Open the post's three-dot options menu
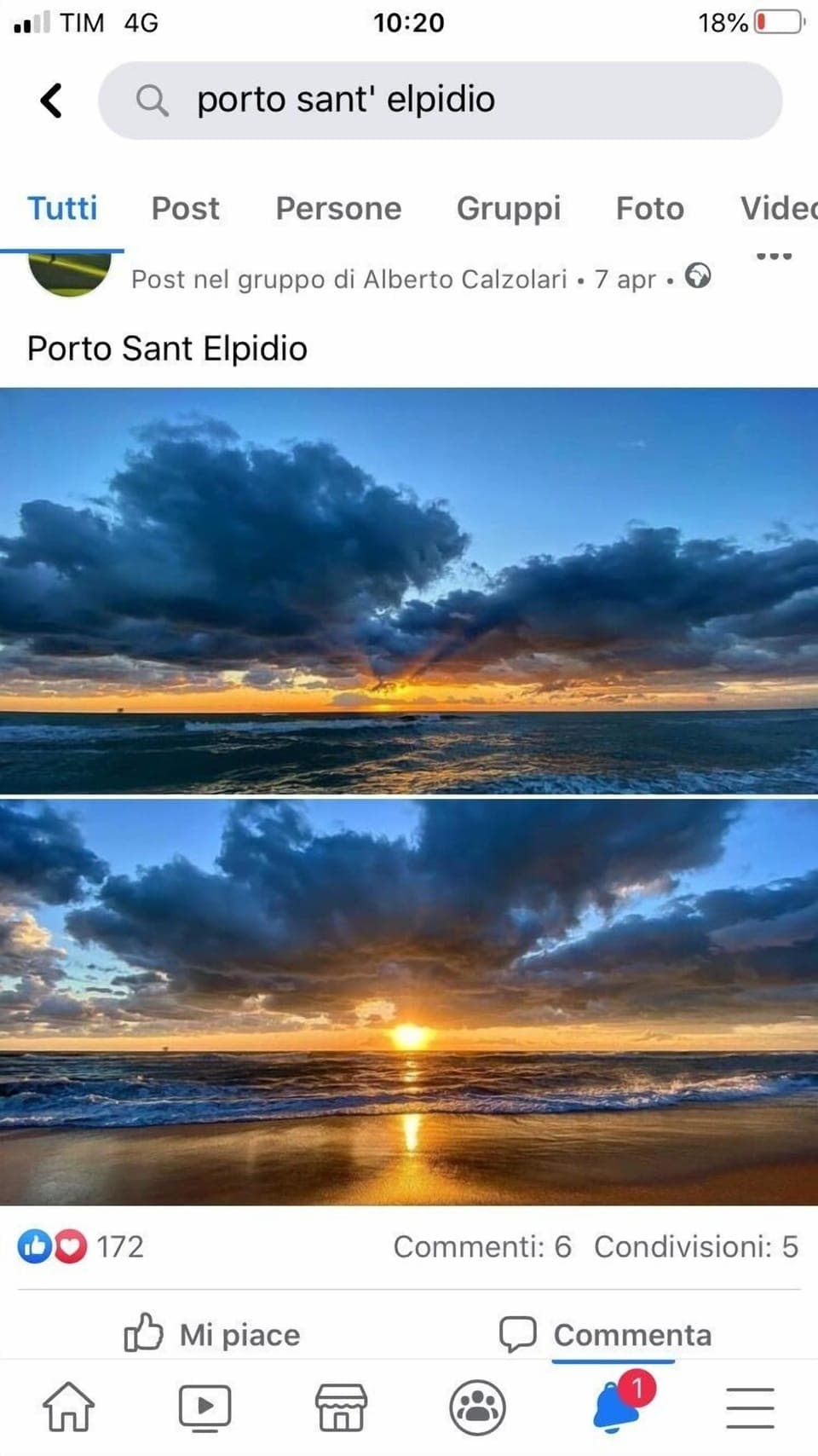 (774, 257)
